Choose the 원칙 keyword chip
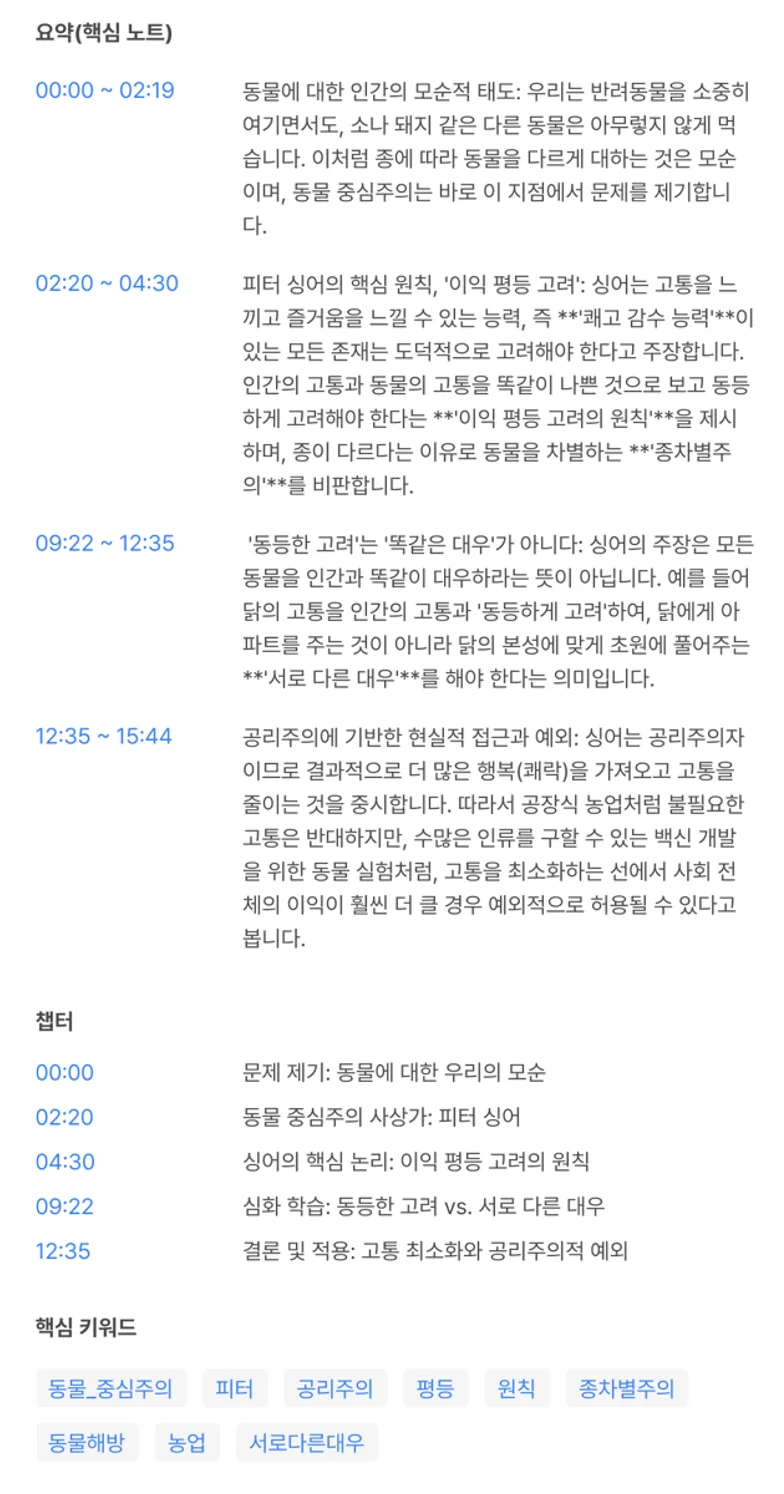This screenshot has height=1494, width=784. 517,1388
